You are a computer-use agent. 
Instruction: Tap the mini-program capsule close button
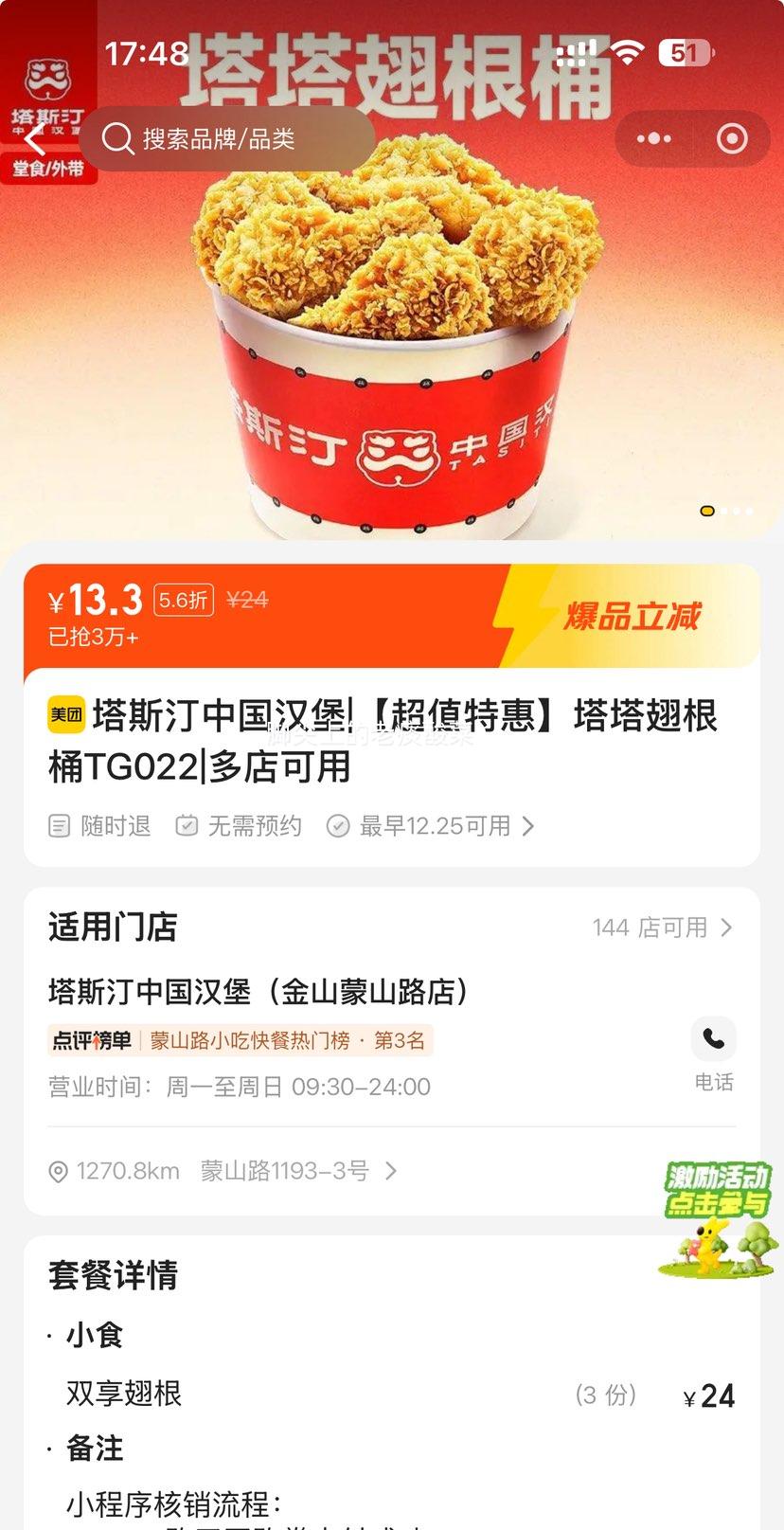732,138
